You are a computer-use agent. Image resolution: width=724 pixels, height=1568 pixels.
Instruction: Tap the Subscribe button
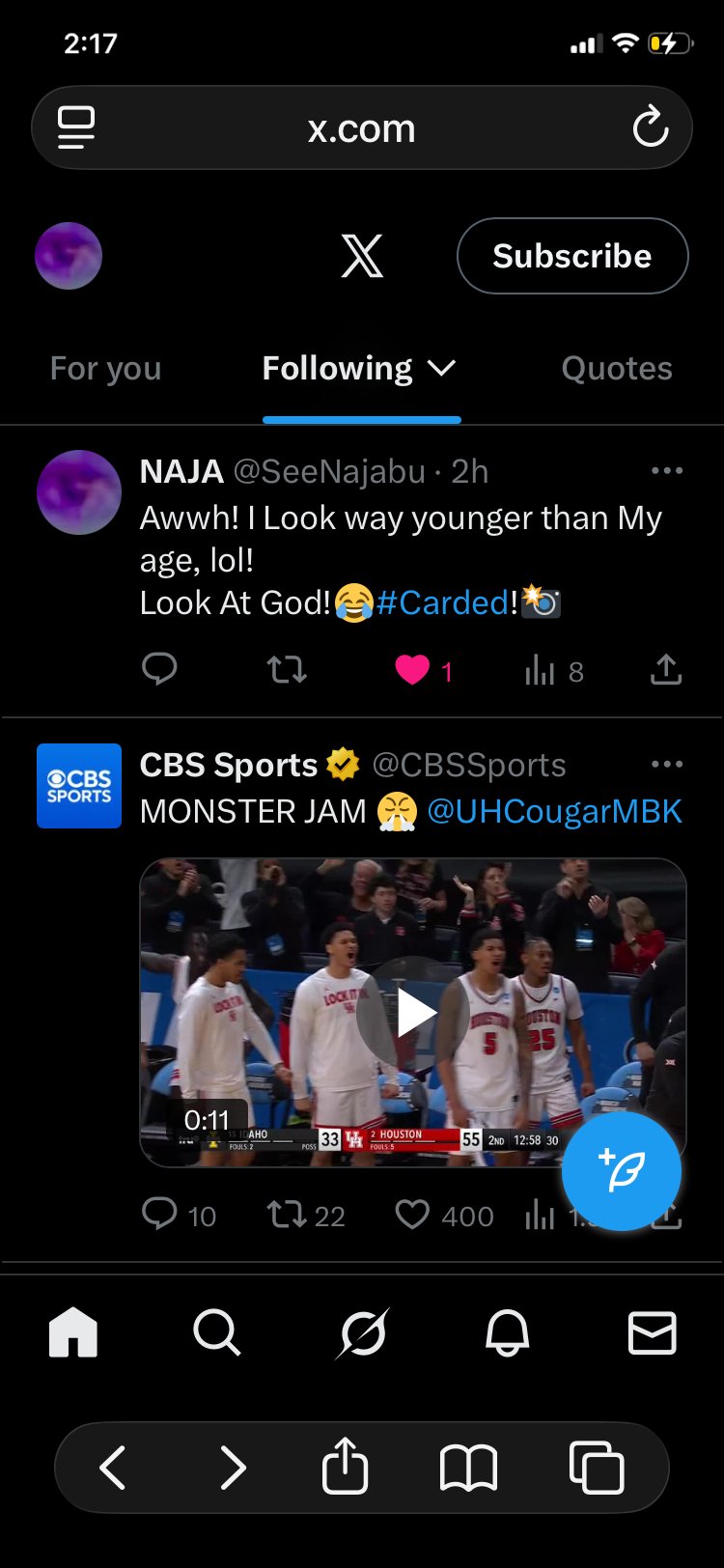click(x=571, y=256)
